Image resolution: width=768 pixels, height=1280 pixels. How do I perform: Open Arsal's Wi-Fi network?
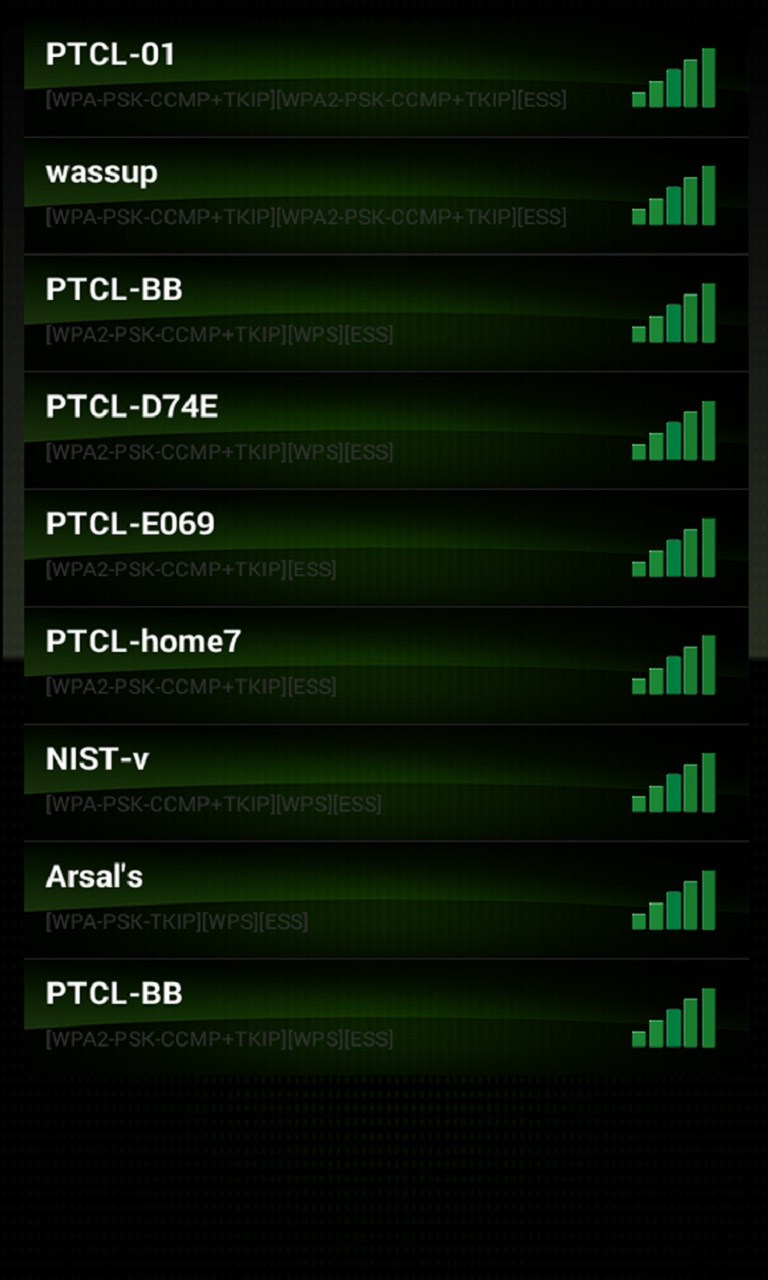point(384,898)
